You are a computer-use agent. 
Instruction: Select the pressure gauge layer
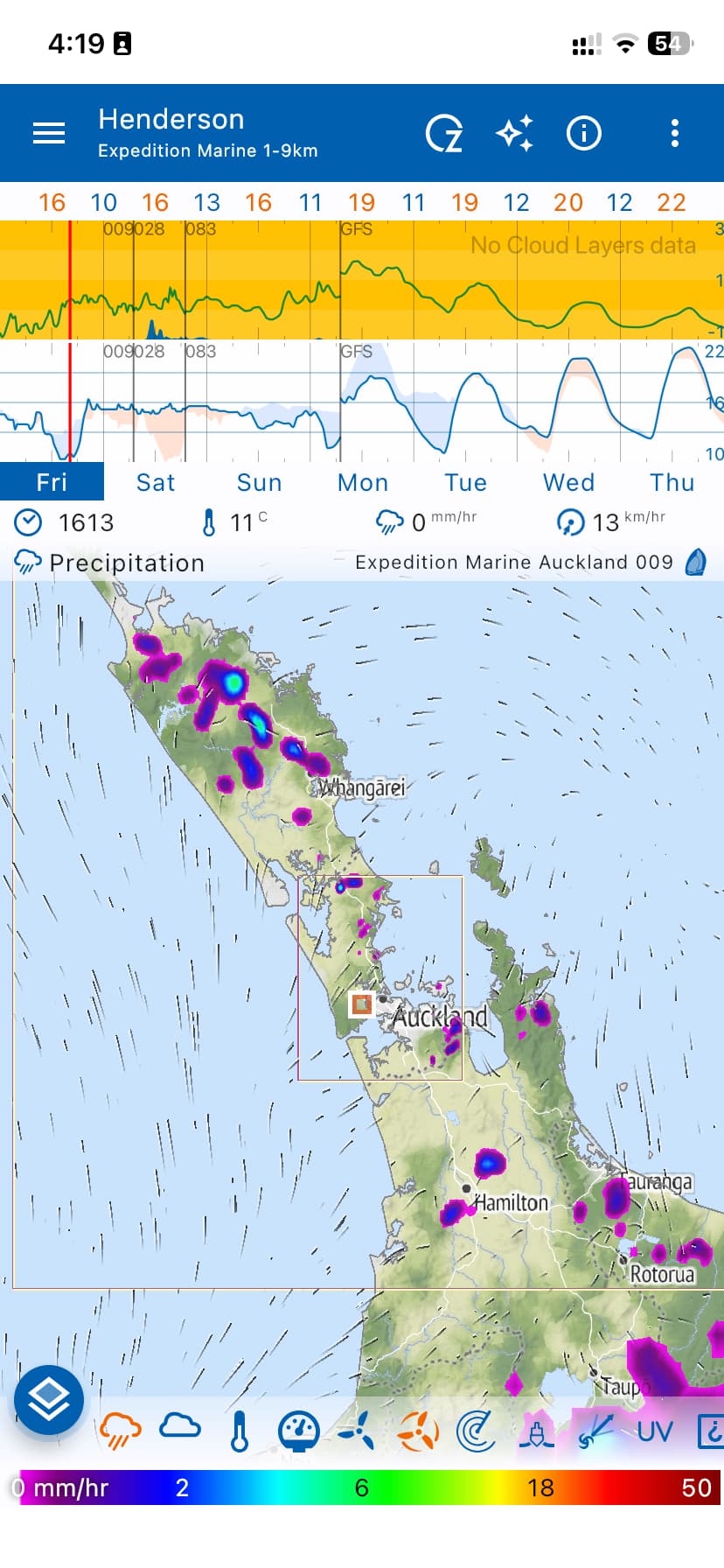tap(299, 1432)
